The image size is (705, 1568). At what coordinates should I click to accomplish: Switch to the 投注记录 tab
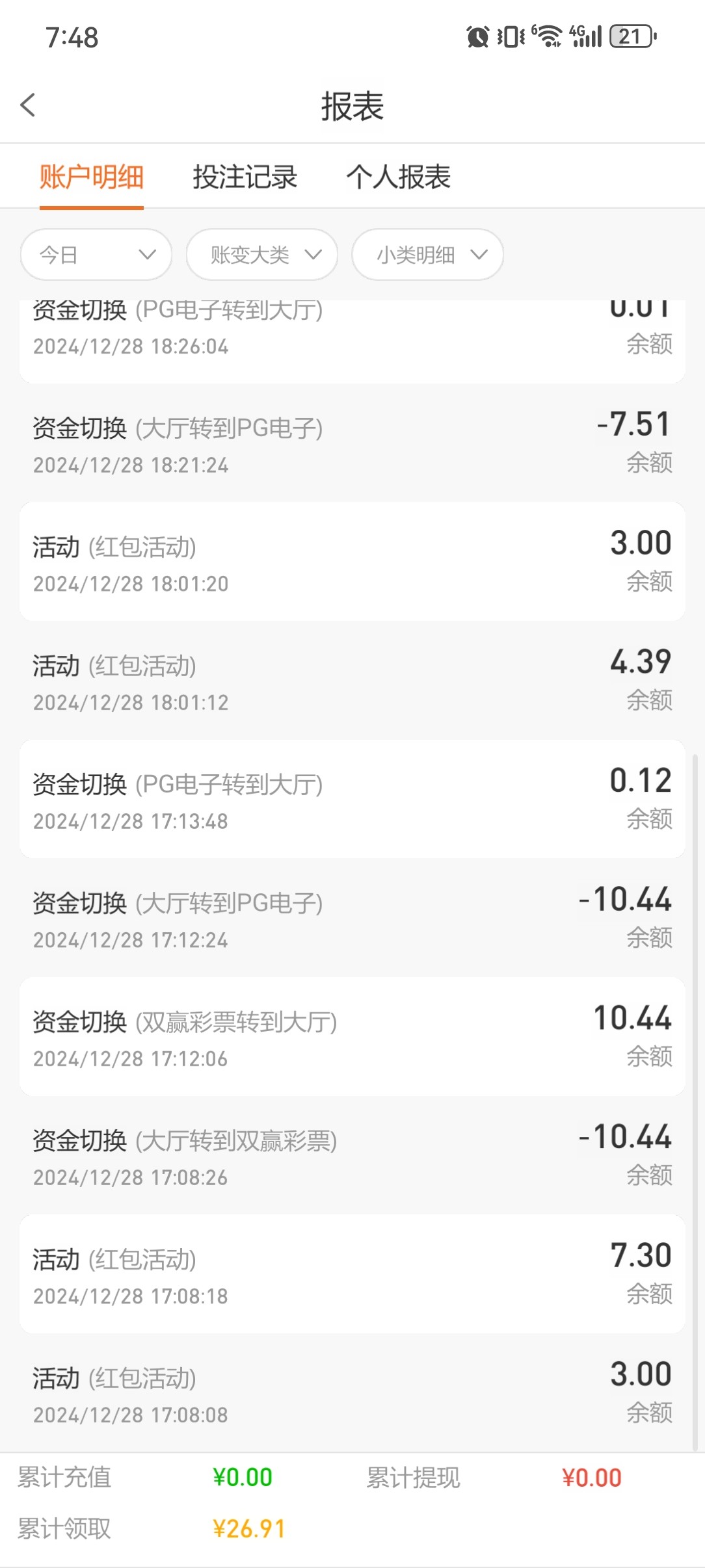coord(245,177)
